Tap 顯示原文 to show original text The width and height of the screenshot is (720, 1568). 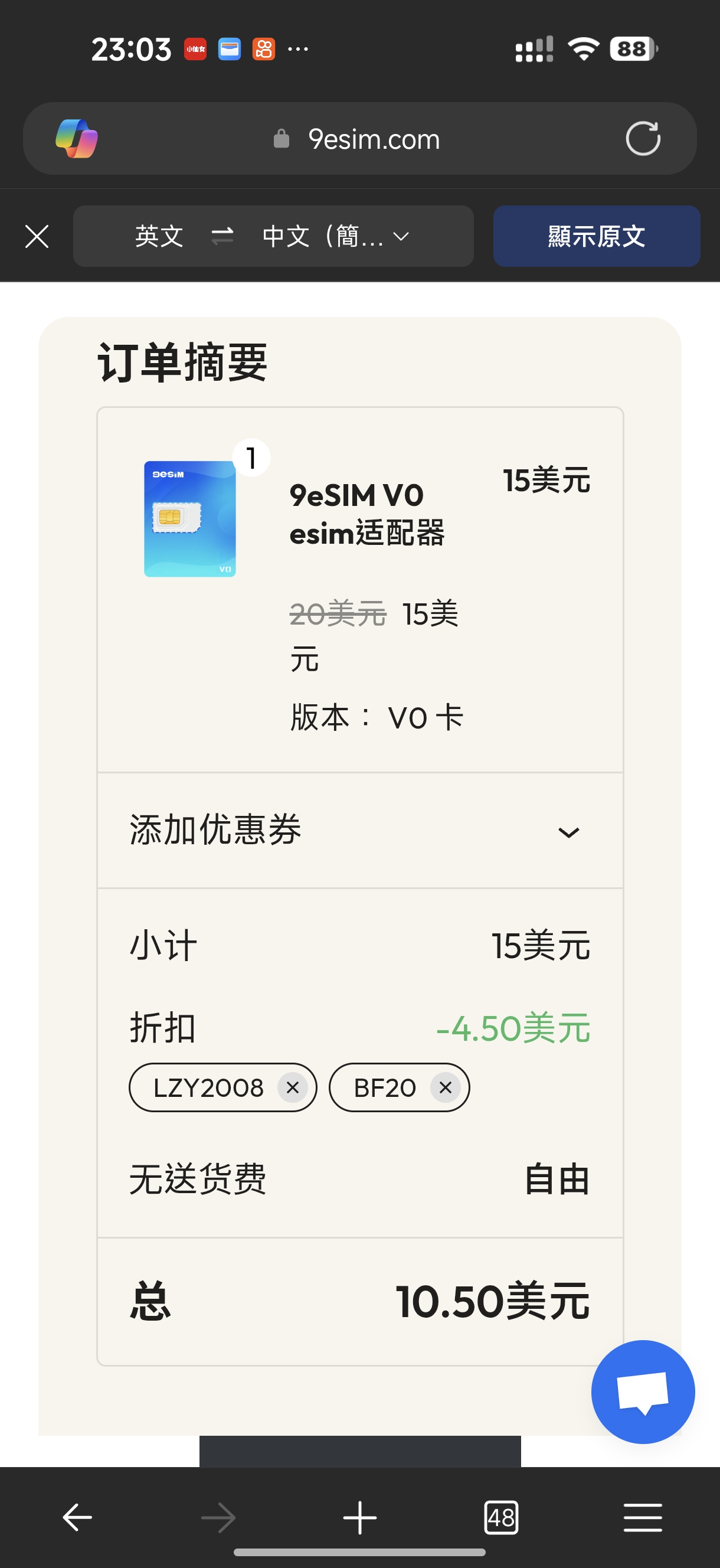(596, 236)
